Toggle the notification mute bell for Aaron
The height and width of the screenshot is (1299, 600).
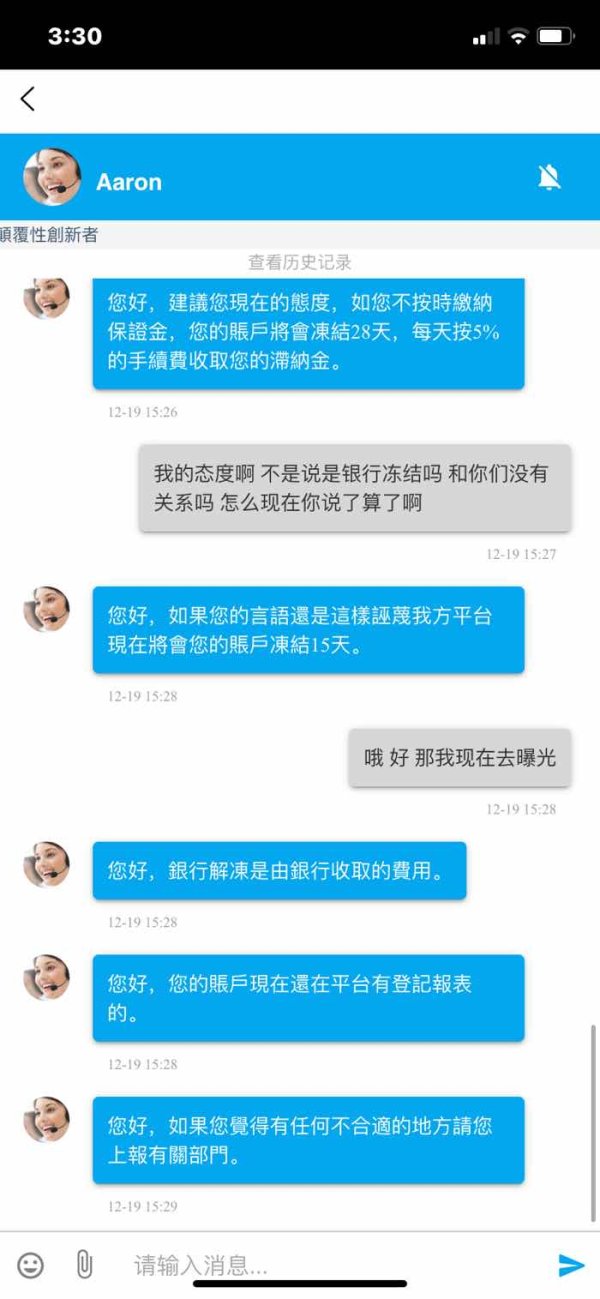pos(549,178)
